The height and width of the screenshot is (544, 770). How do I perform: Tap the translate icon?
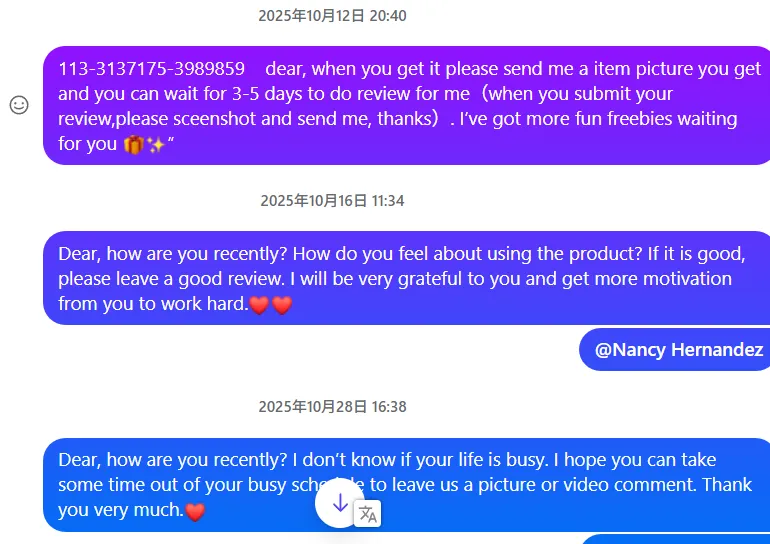368,514
